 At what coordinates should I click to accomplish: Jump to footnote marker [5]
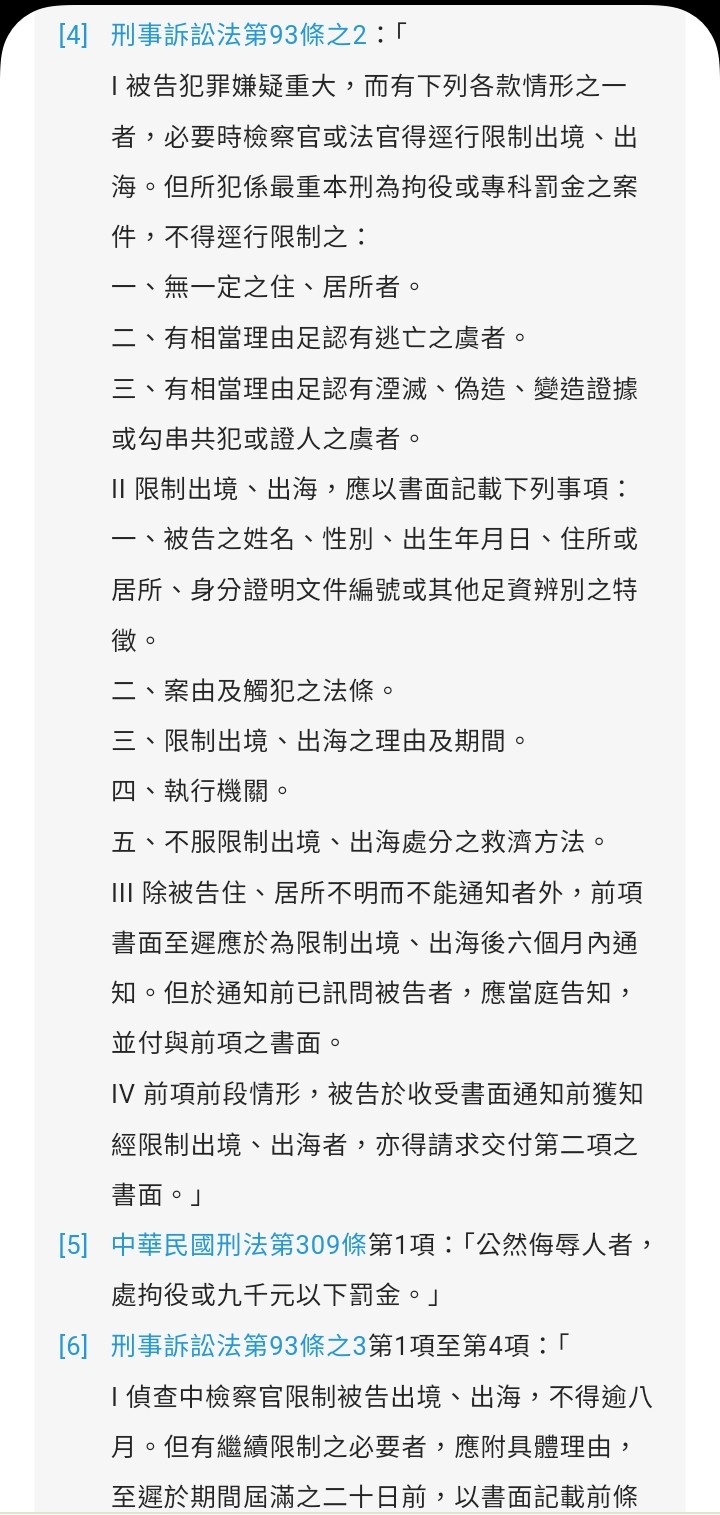[73, 1245]
